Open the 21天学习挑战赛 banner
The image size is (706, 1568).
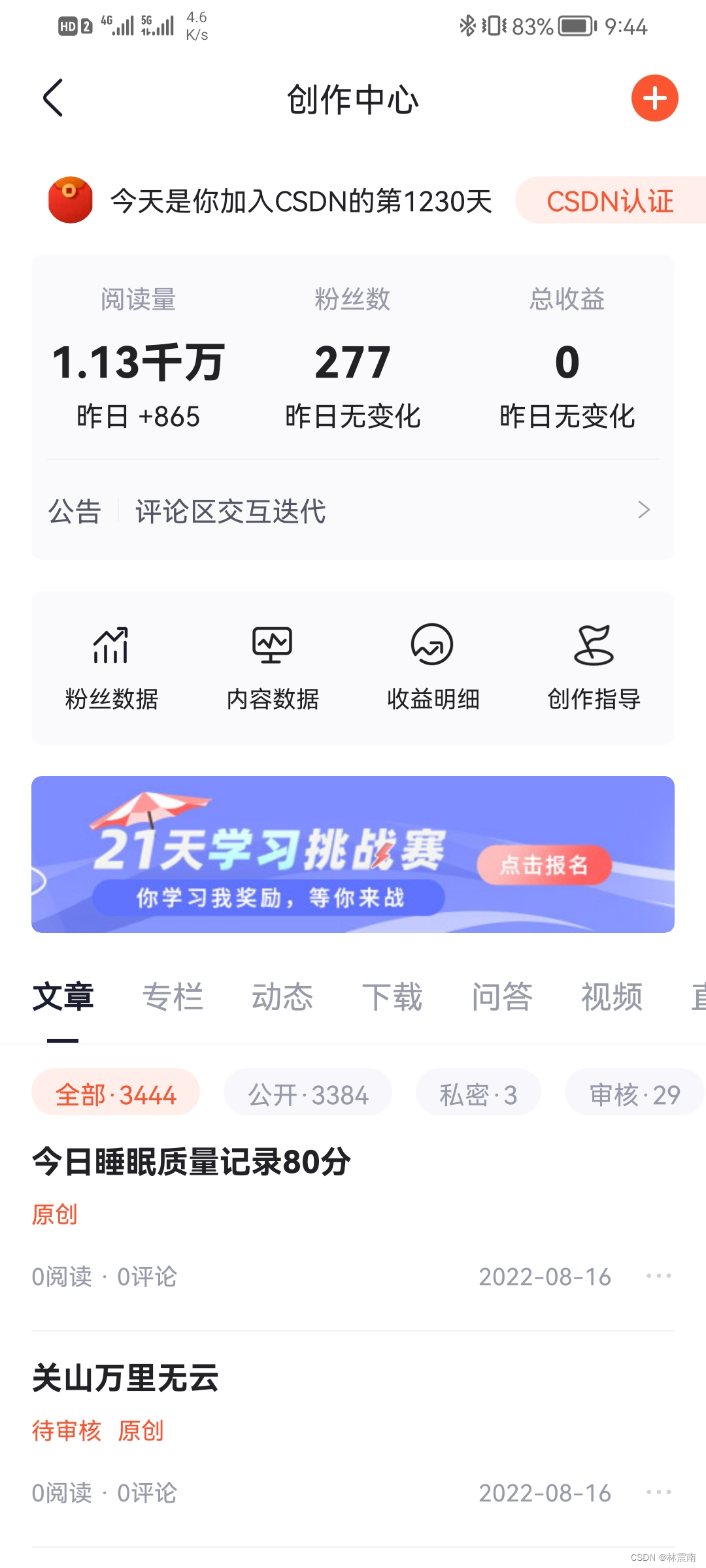(353, 855)
